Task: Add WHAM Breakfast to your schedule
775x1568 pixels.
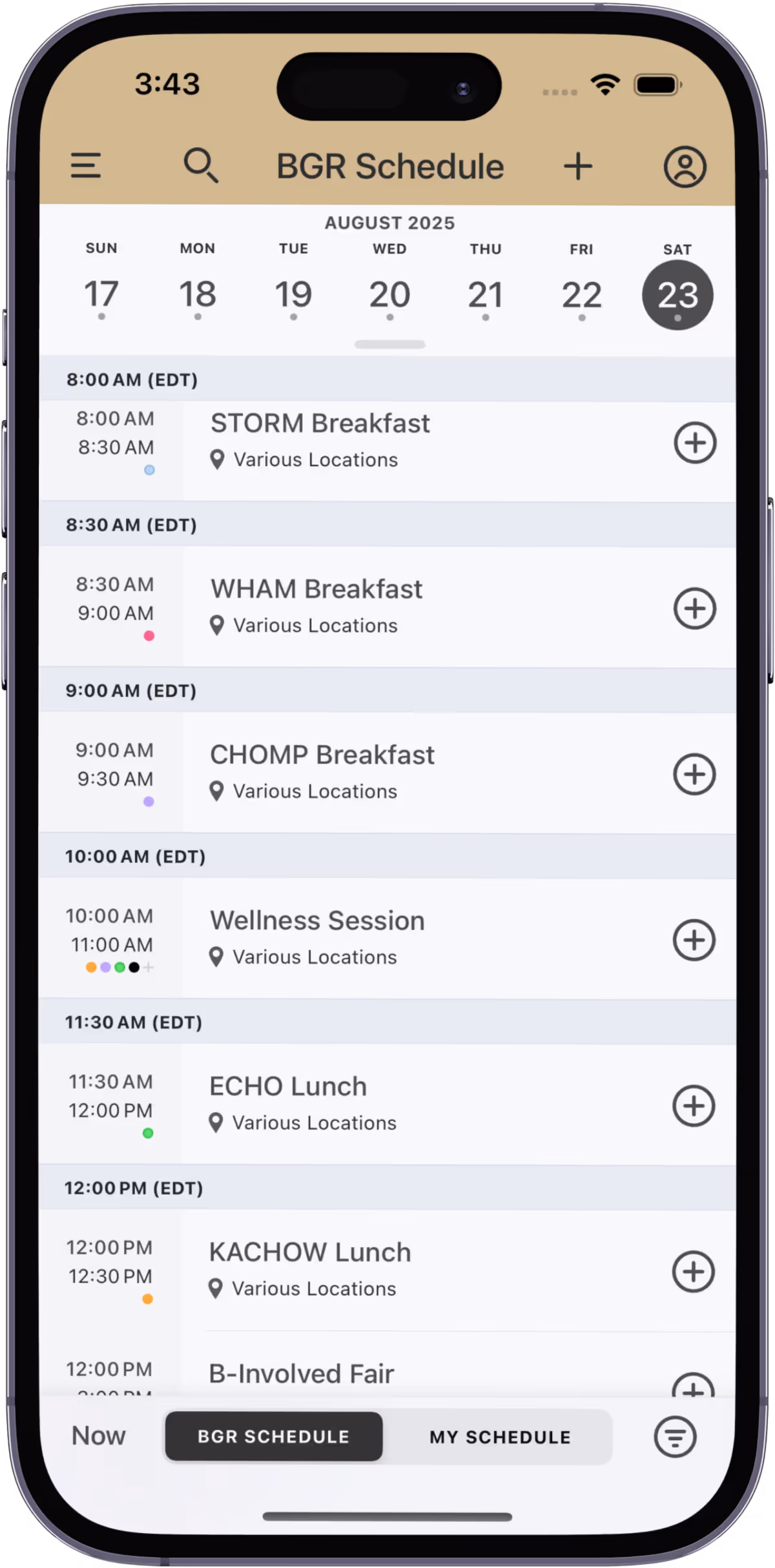Action: click(696, 608)
